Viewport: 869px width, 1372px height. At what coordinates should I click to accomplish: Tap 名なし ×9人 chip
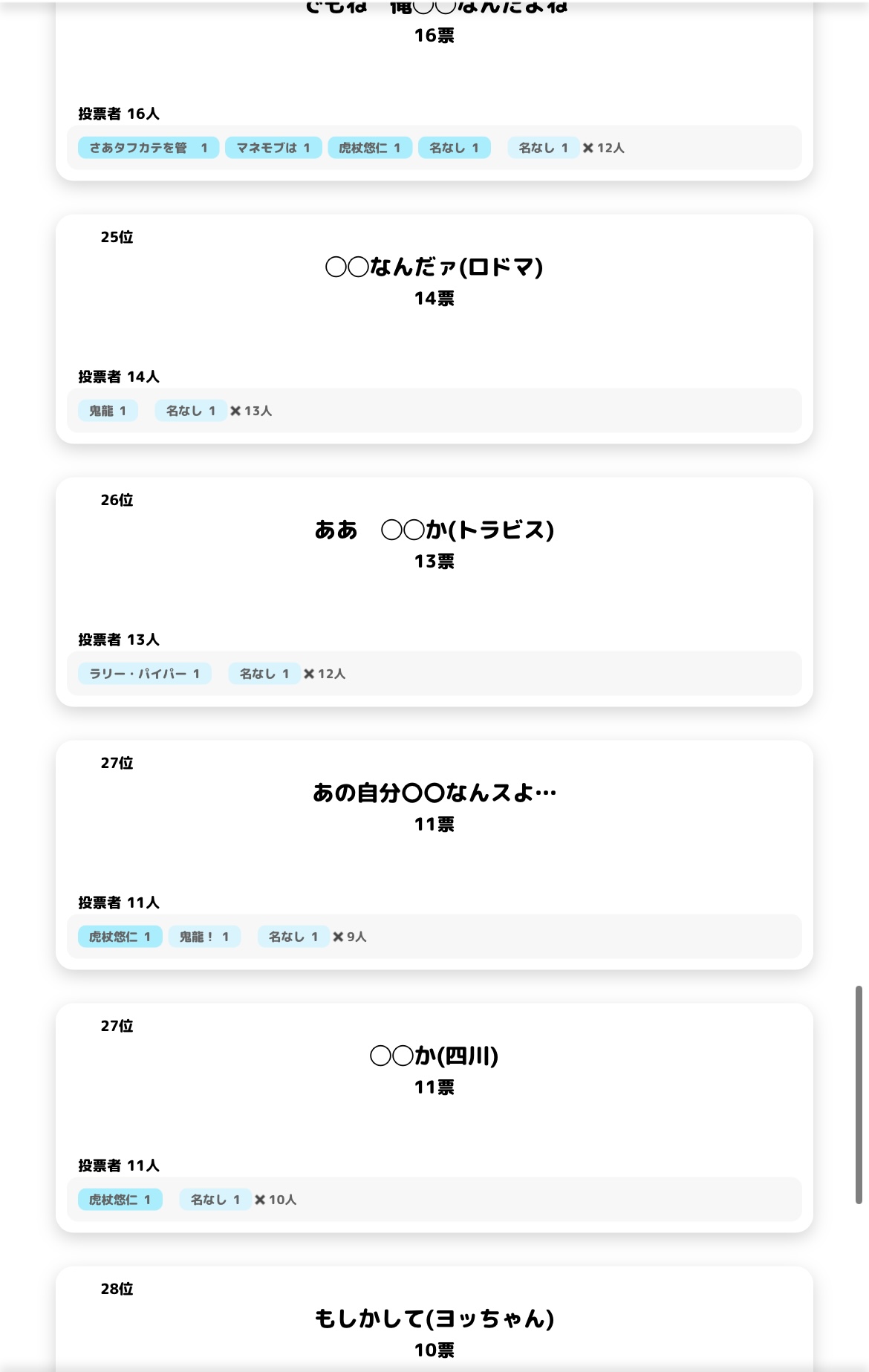click(293, 937)
